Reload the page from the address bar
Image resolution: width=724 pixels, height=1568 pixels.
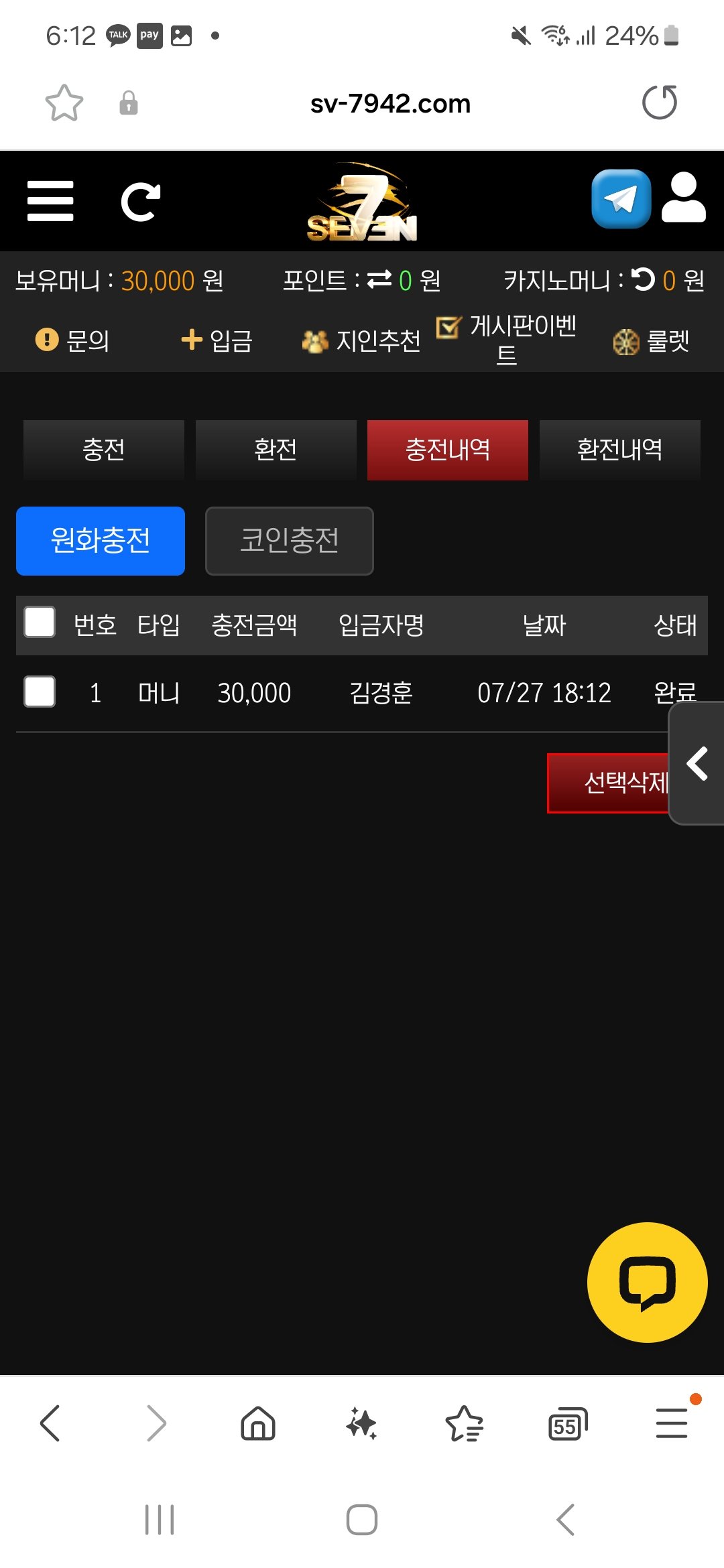coord(660,103)
